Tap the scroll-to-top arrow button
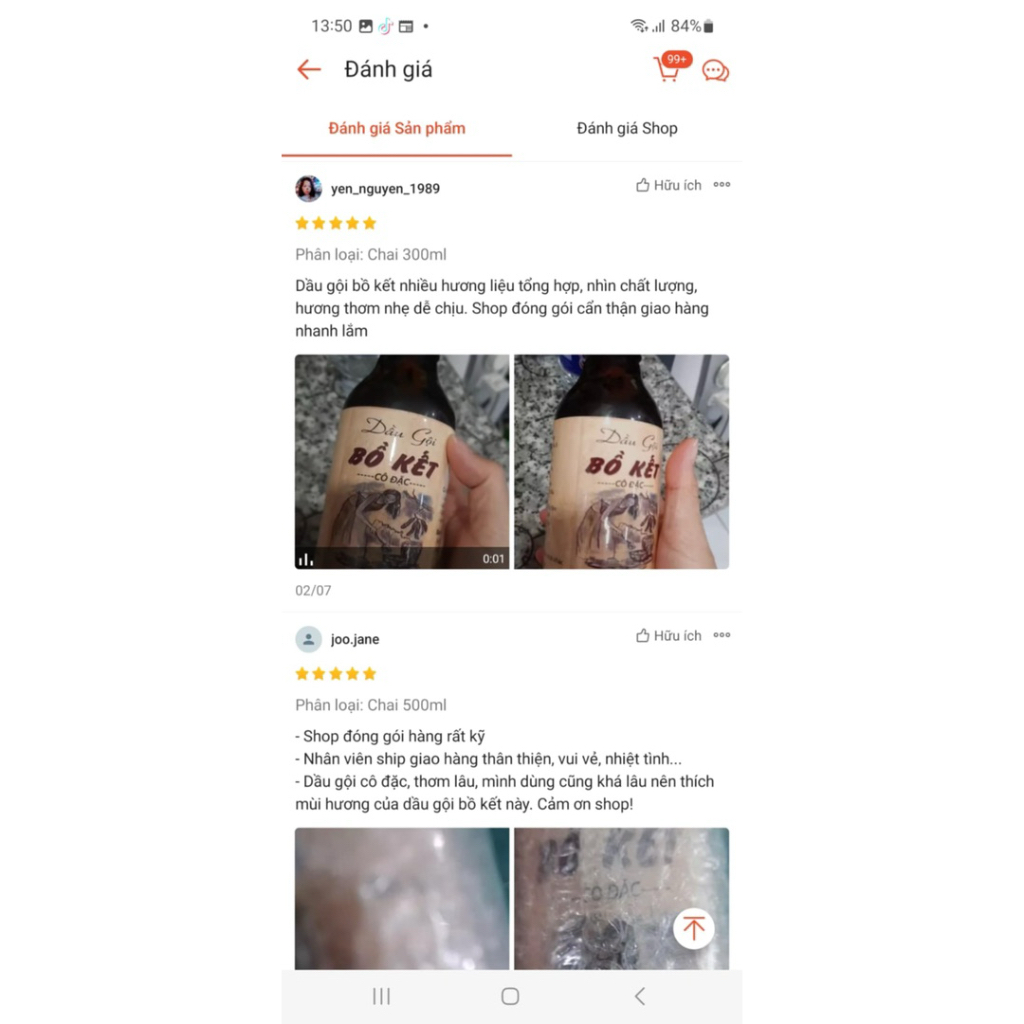The width and height of the screenshot is (1024, 1024). 693,928
